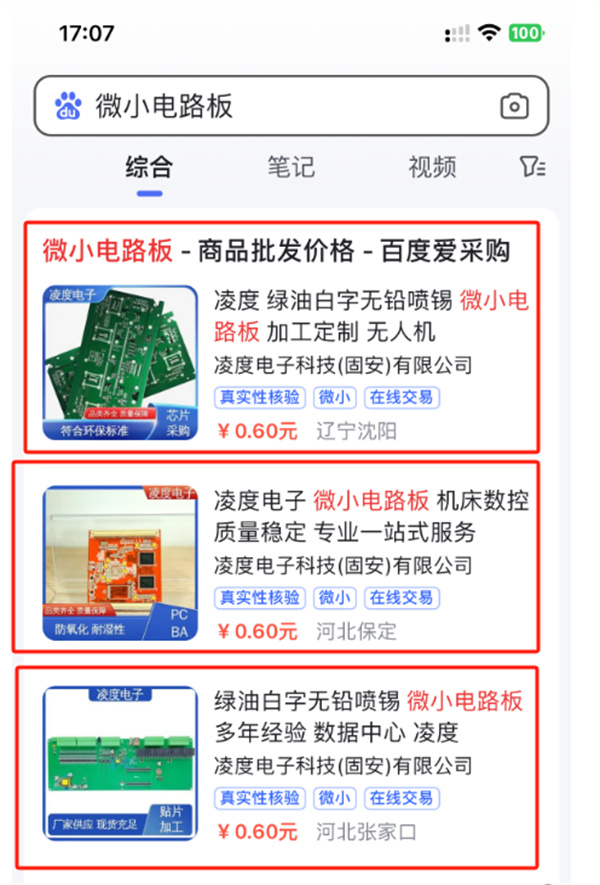
Task: Open the 绿油白字无铅喷锡 加工定制 无人机 listing
Action: pyautogui.click(x=370, y=315)
